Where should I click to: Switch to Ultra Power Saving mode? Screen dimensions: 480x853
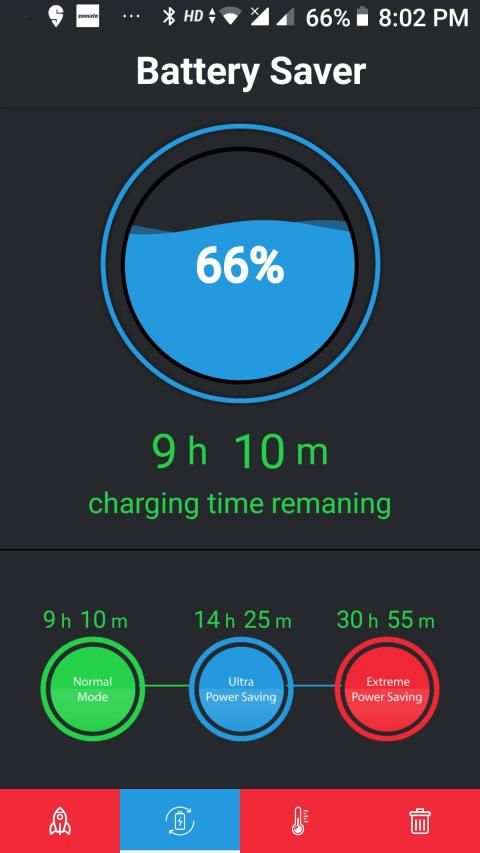pyautogui.click(x=241, y=689)
